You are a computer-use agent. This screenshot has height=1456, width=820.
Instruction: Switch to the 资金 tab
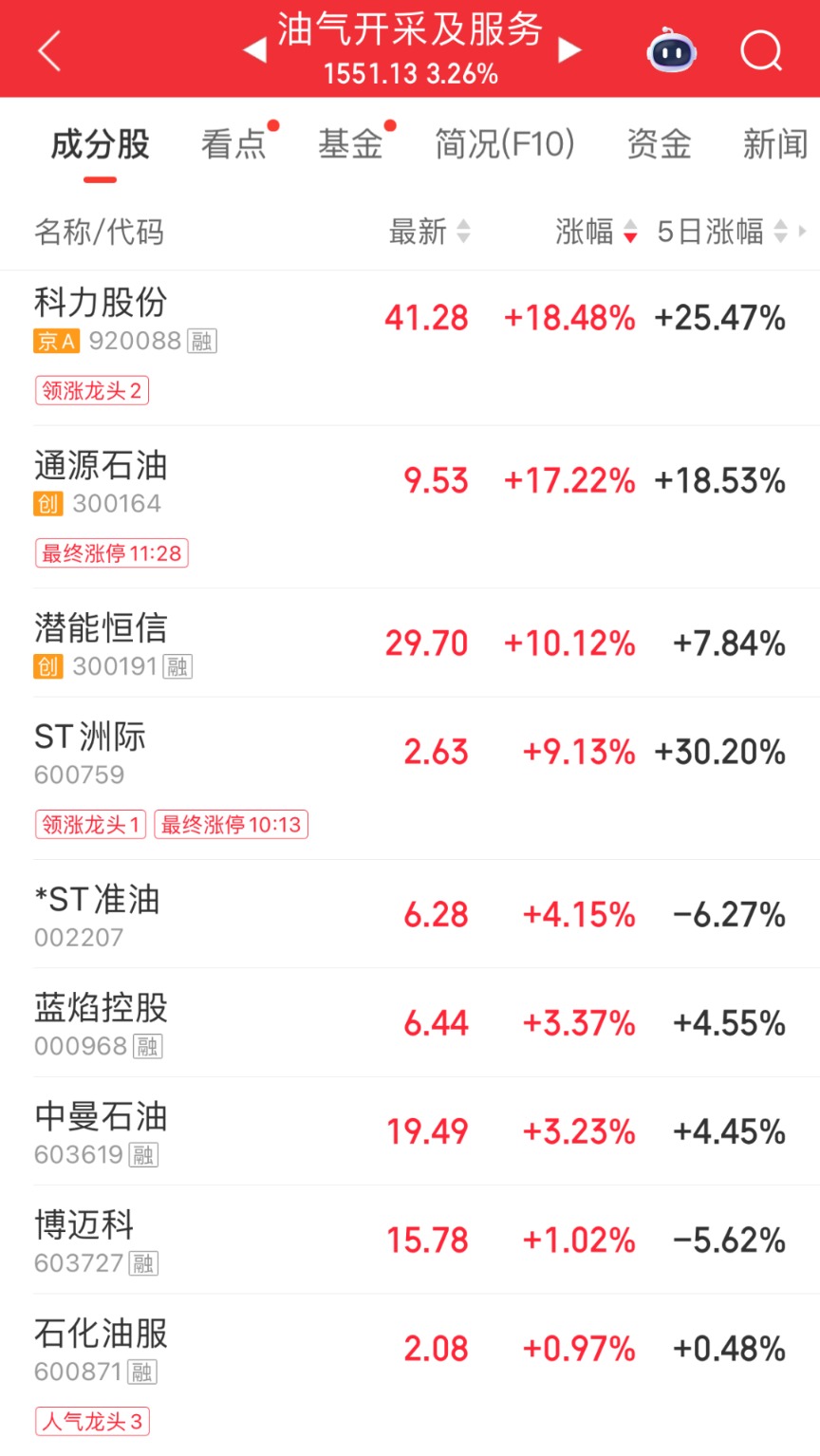click(659, 144)
